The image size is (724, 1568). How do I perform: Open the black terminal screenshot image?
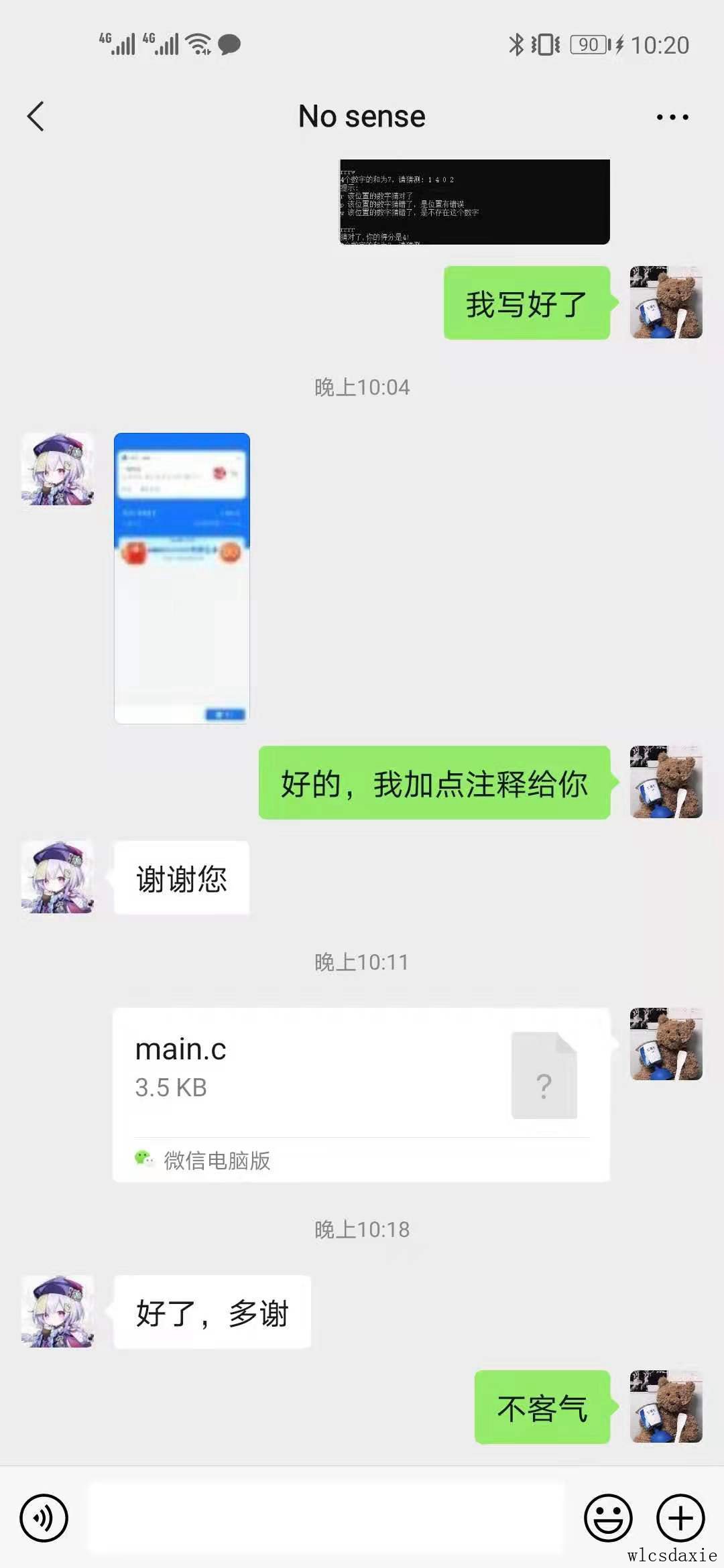point(475,202)
